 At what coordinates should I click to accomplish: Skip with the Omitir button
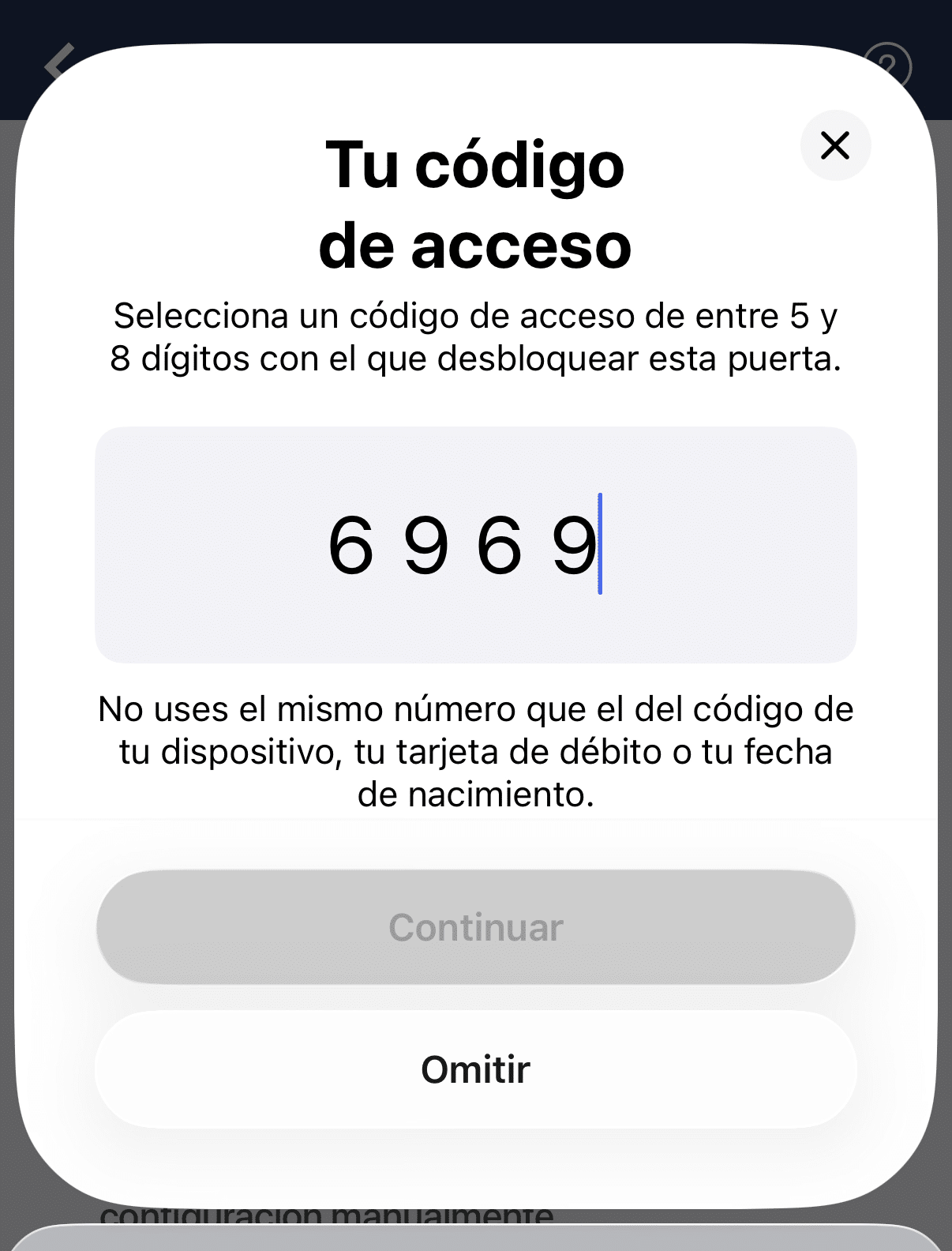tap(475, 1069)
